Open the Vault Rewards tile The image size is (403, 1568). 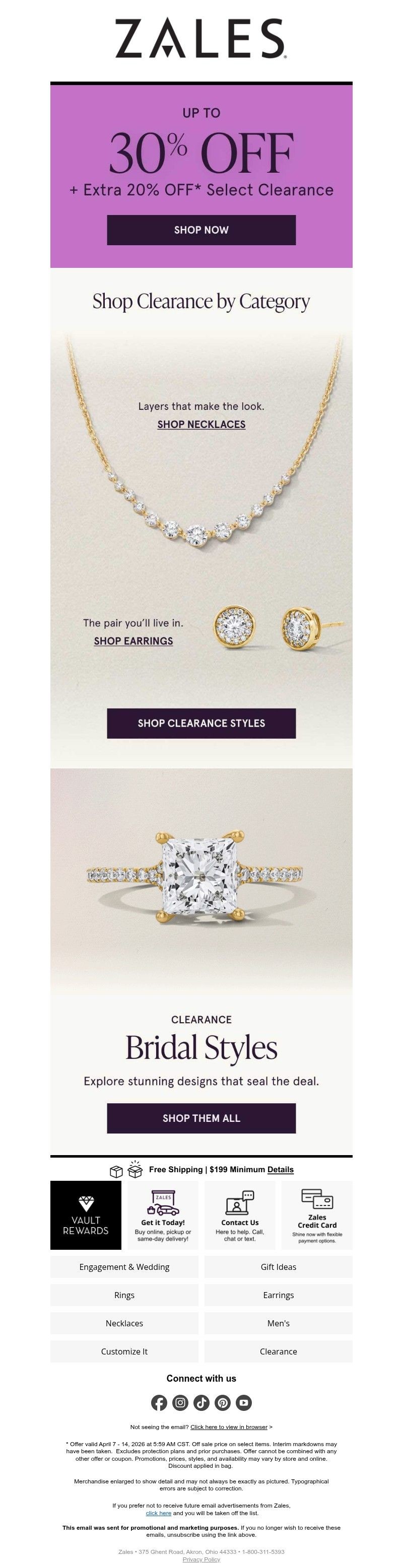[x=86, y=1215]
